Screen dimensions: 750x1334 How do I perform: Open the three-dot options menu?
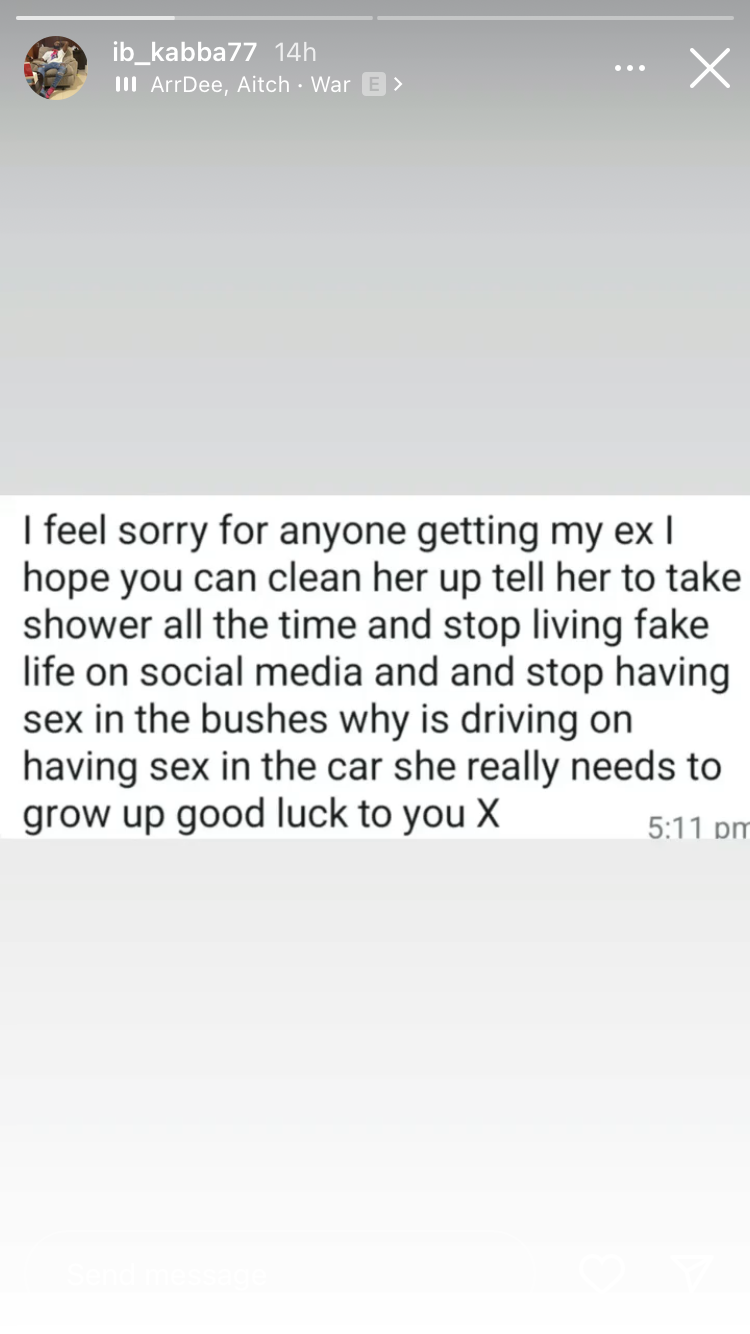pos(630,68)
